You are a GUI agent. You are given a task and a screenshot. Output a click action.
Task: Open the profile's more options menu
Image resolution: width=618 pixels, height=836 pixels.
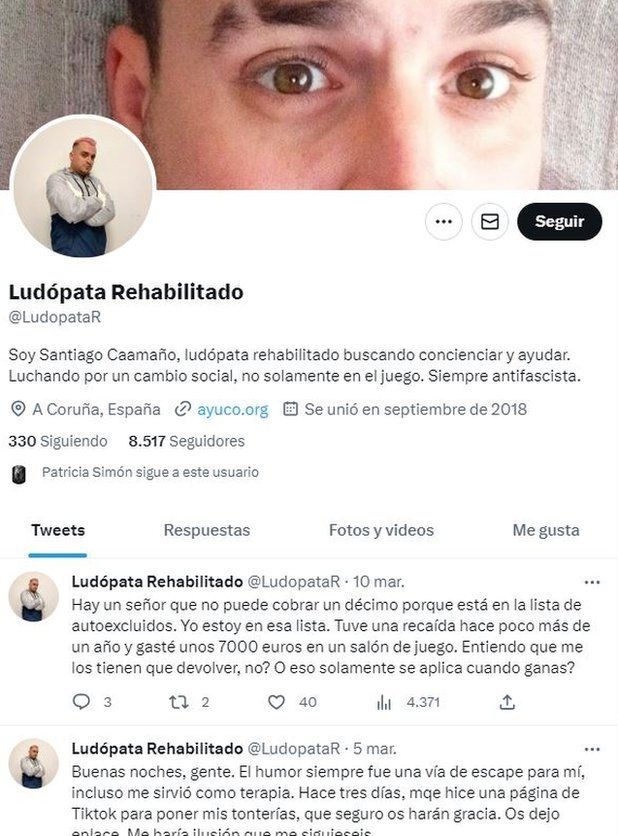tap(444, 222)
